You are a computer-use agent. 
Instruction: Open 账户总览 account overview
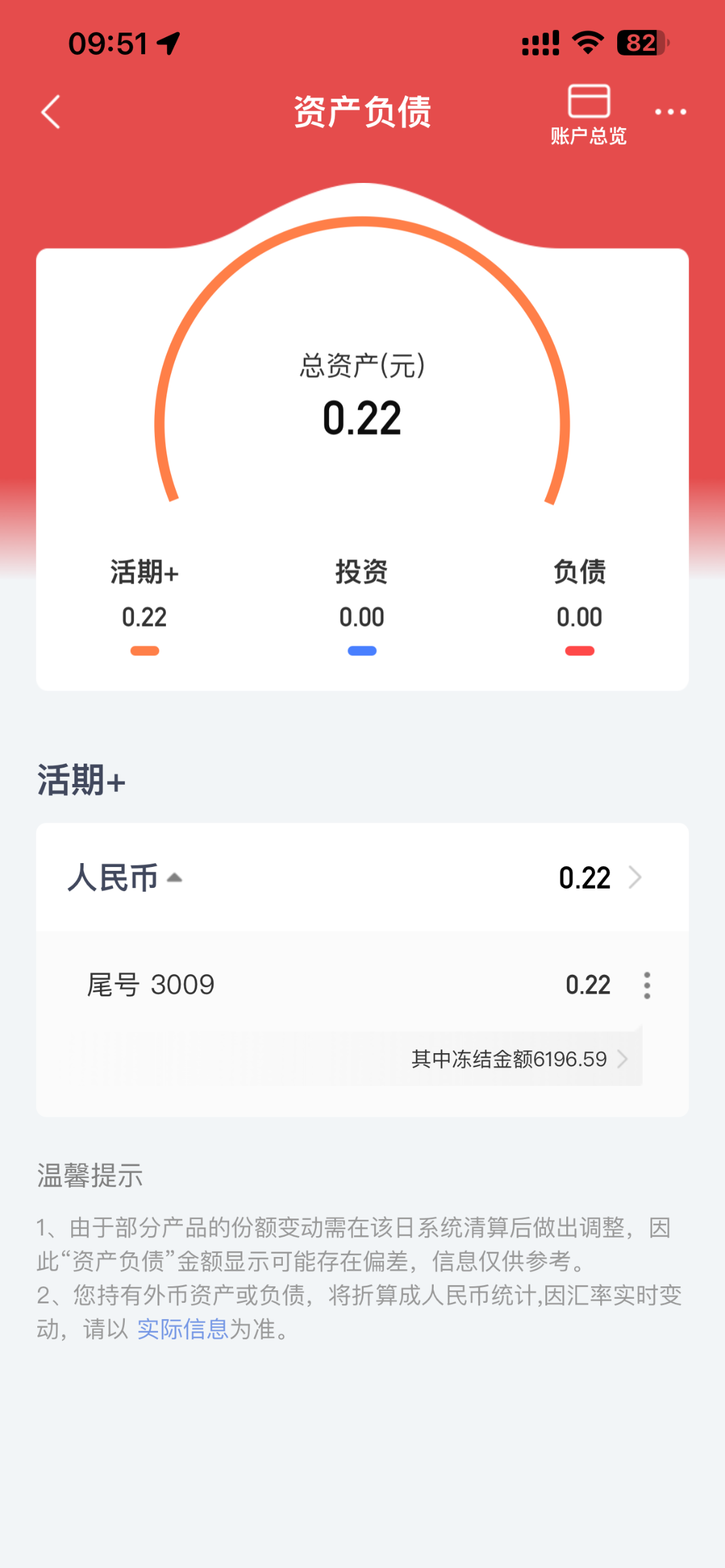tap(588, 114)
